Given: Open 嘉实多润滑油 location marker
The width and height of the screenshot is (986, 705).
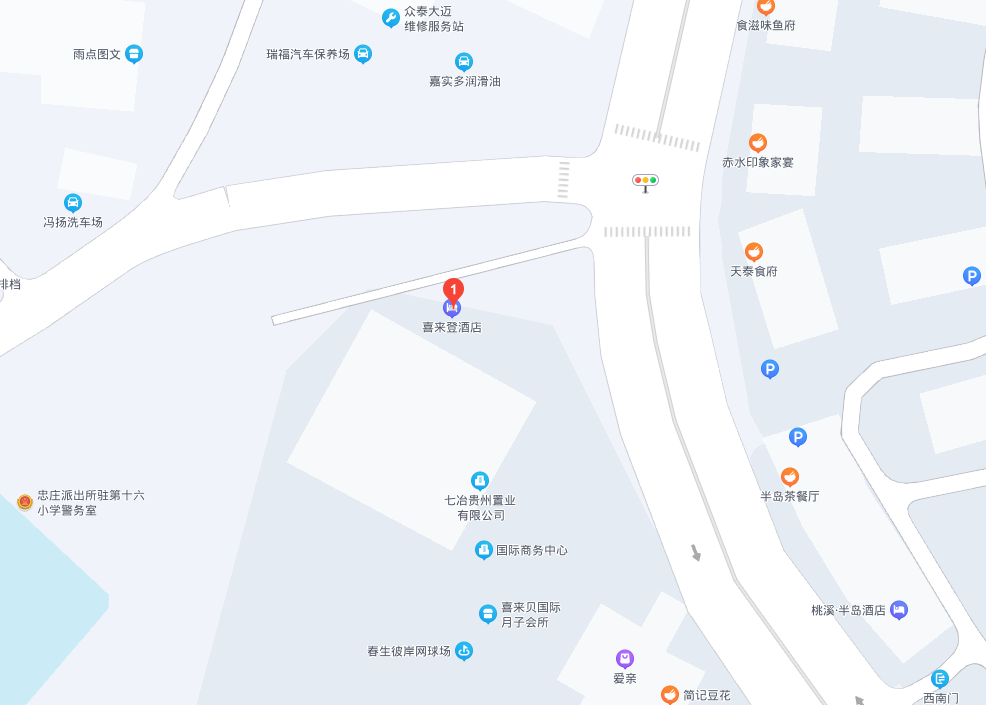Looking at the screenshot, I should 464,61.
